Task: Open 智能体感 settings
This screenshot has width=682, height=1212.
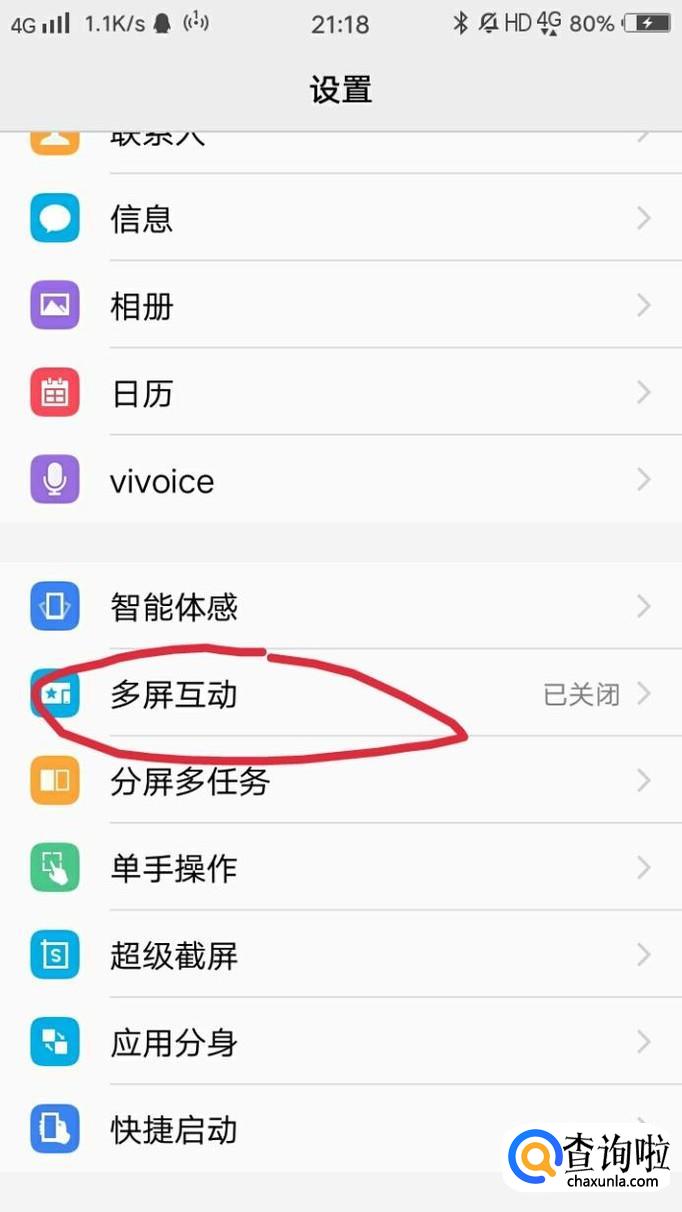Action: coord(340,607)
